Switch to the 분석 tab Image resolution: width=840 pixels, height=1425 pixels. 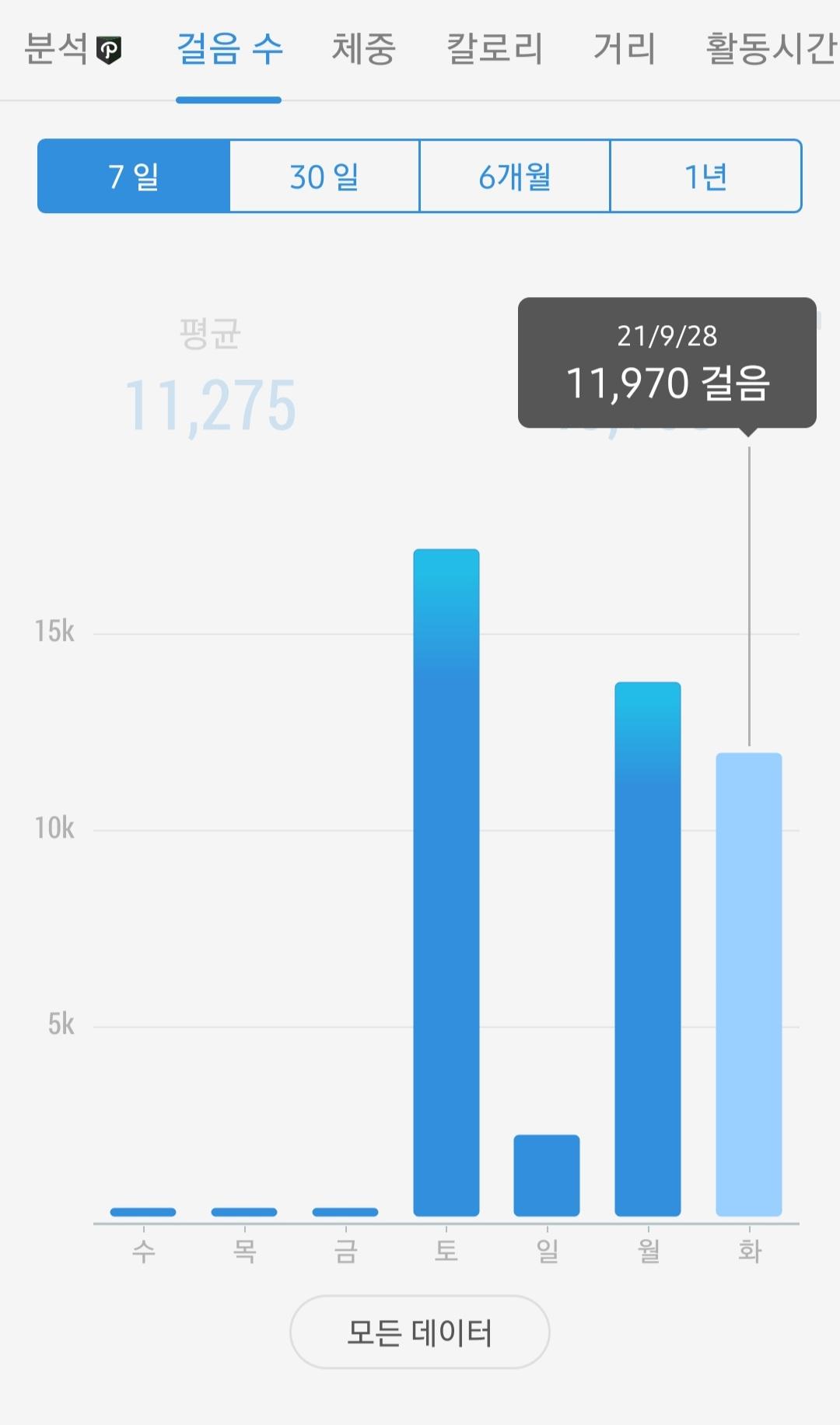coord(72,49)
